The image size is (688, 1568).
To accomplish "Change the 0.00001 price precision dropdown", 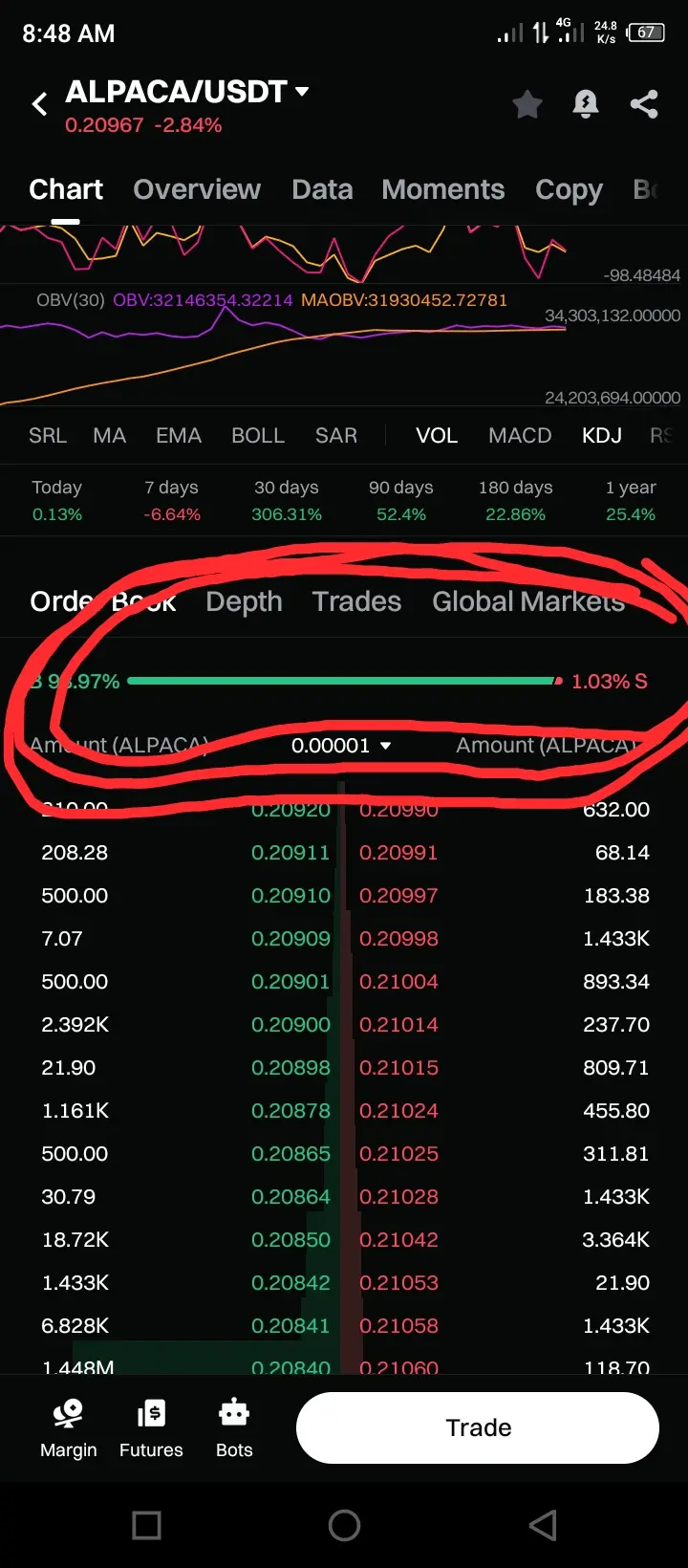I will [x=341, y=746].
